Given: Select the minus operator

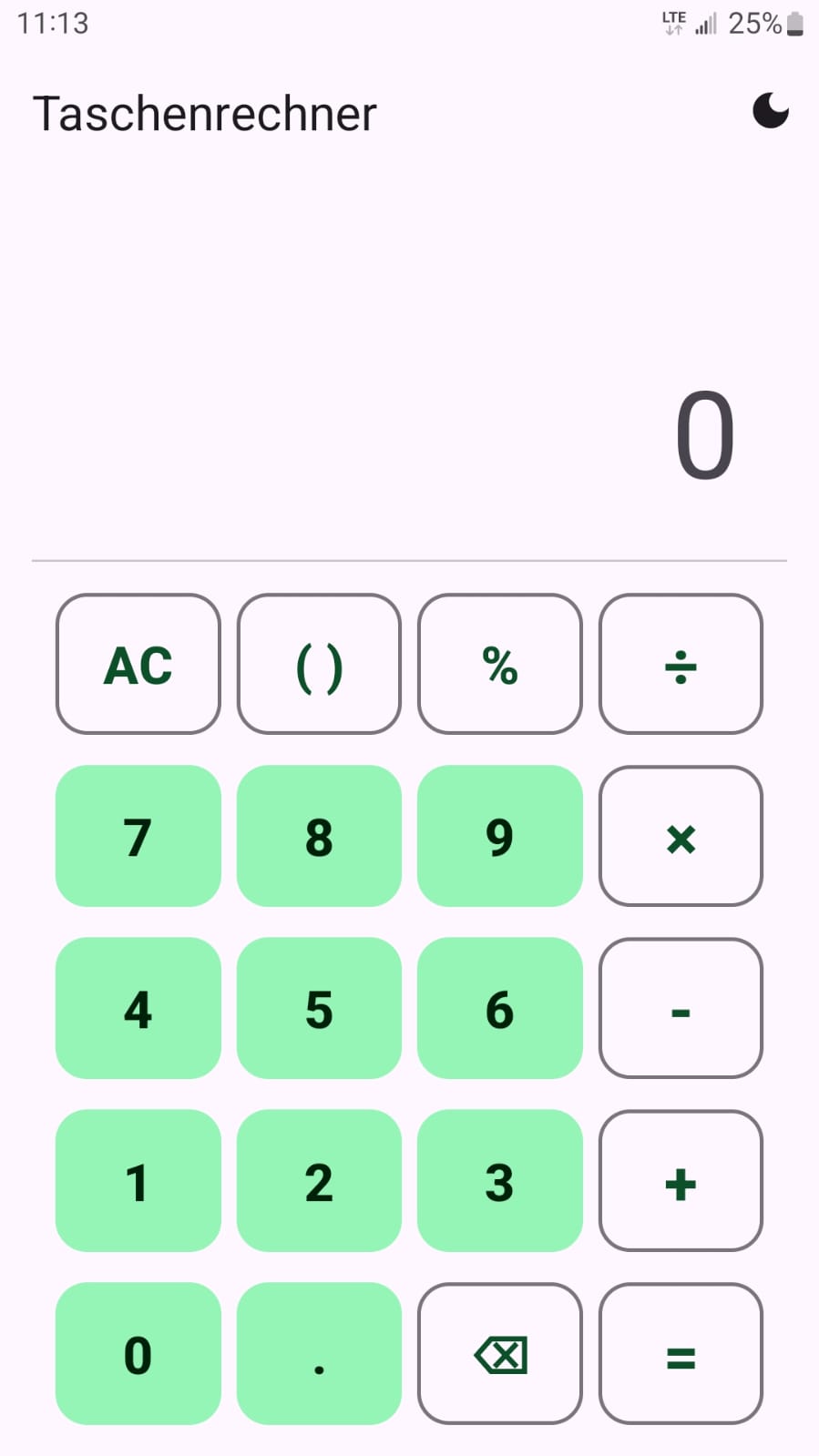Looking at the screenshot, I should [680, 1008].
